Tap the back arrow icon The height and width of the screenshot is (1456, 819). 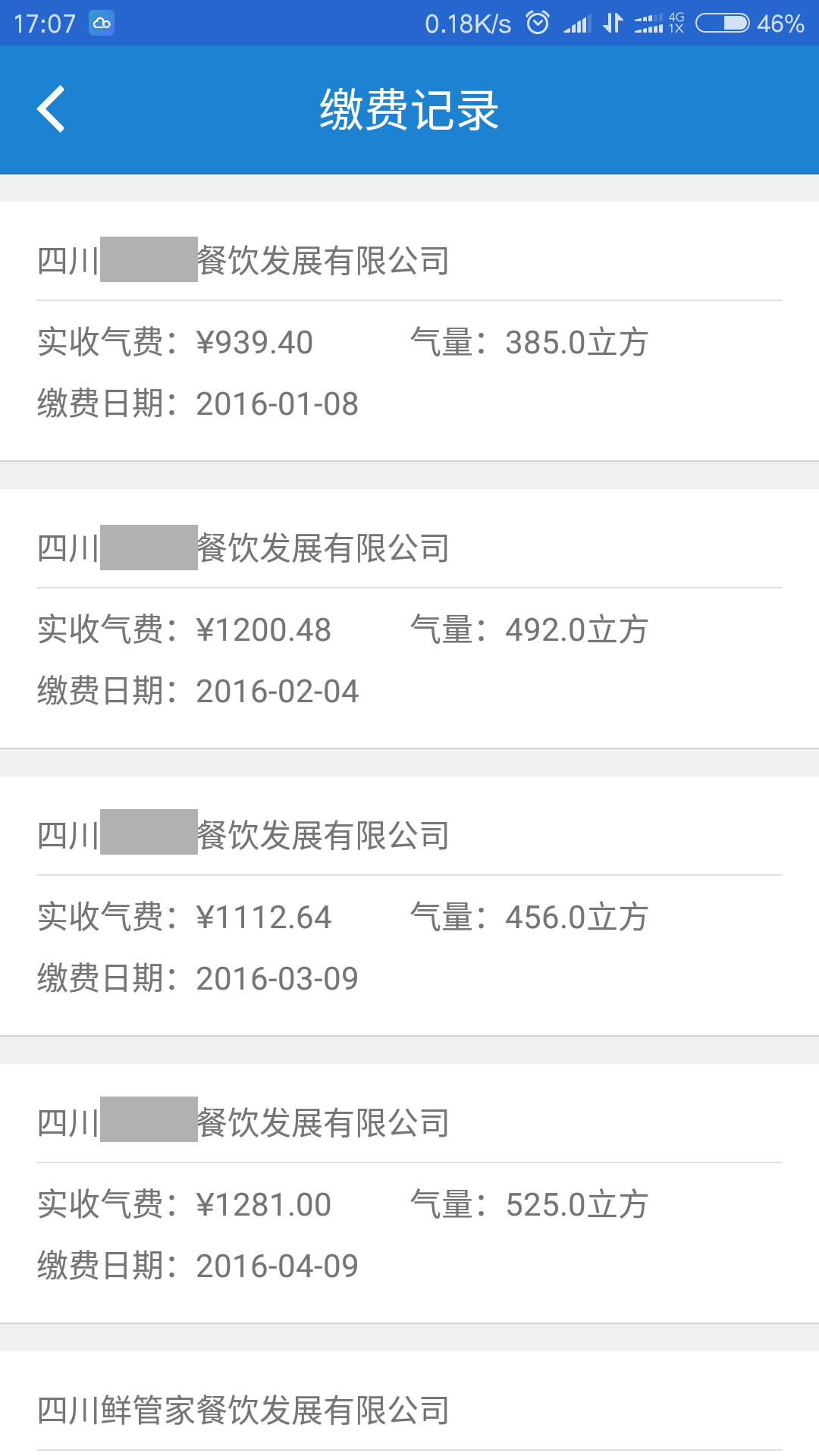(51, 110)
